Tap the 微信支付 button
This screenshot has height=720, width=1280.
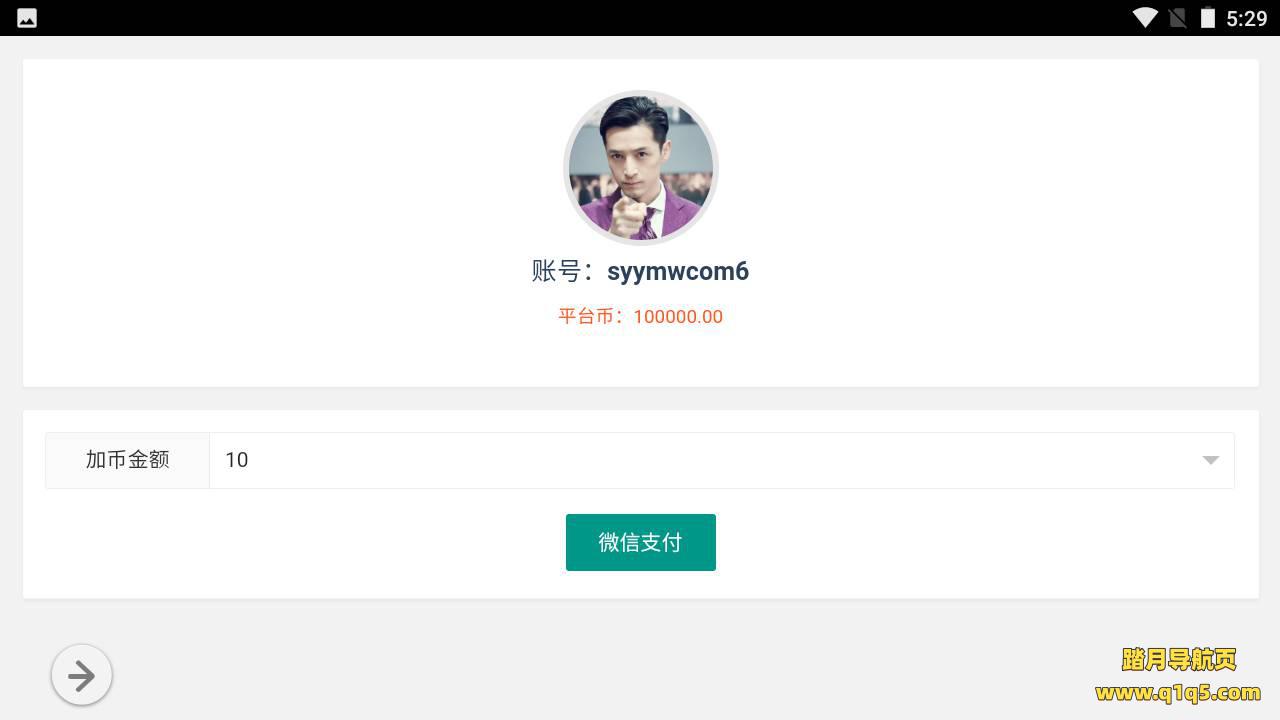640,542
